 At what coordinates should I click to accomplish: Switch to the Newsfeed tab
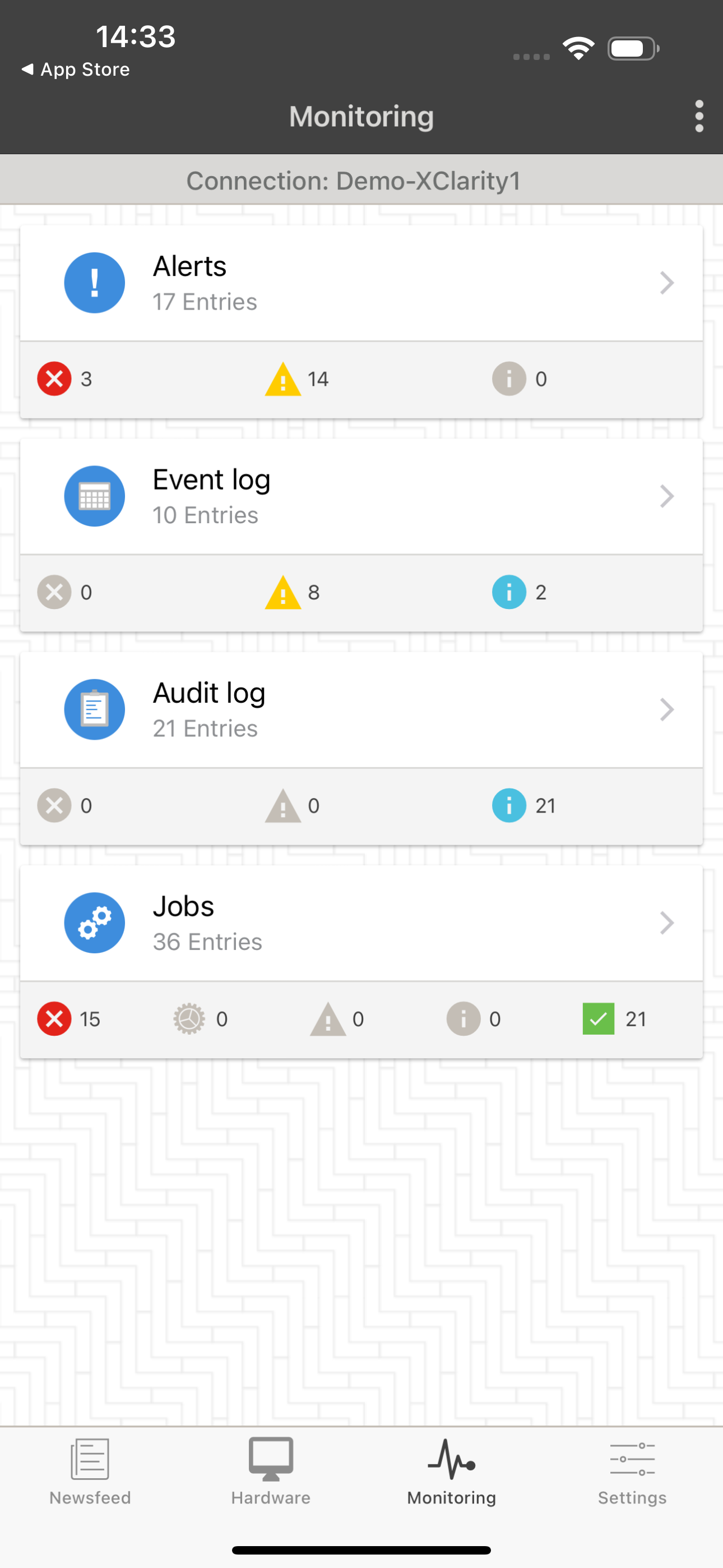tap(90, 1470)
